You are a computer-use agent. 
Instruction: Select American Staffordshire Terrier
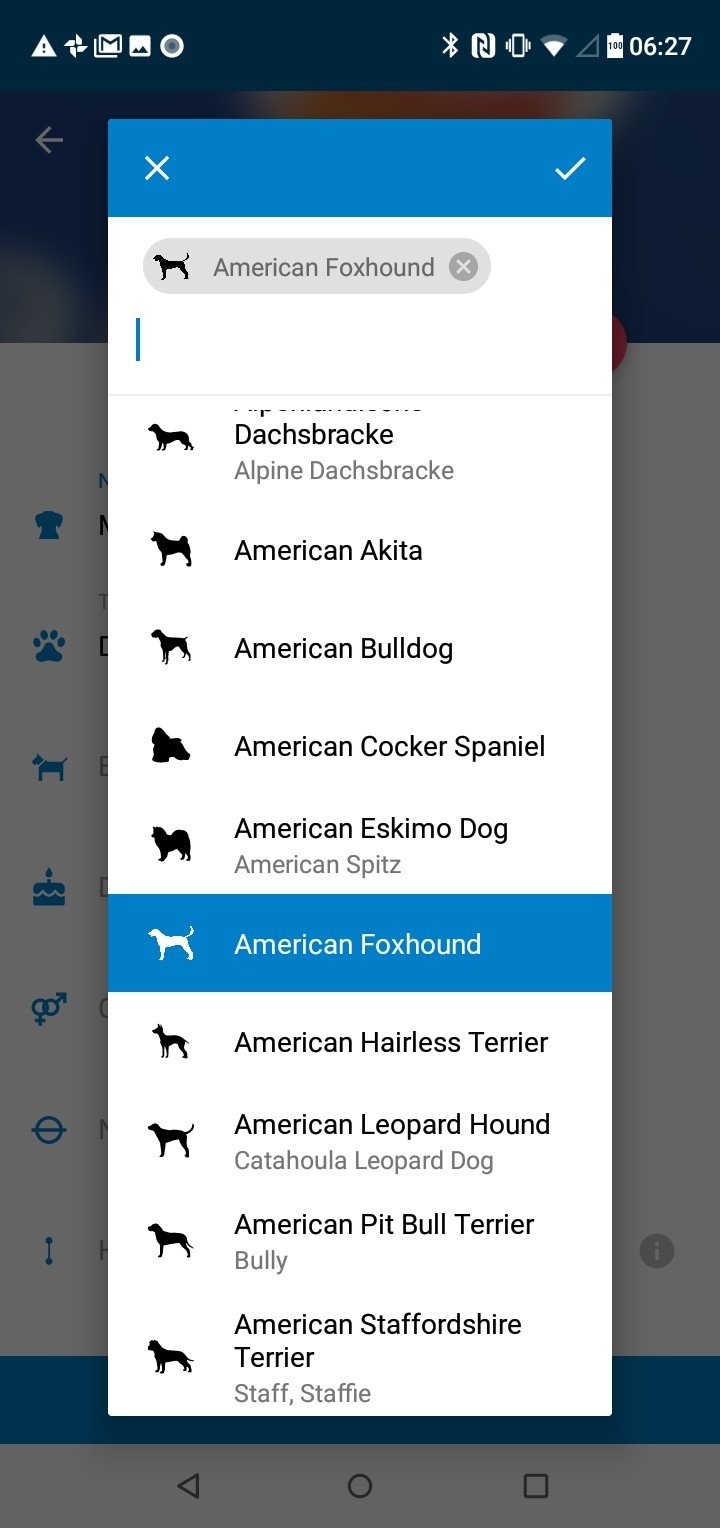coord(360,1354)
